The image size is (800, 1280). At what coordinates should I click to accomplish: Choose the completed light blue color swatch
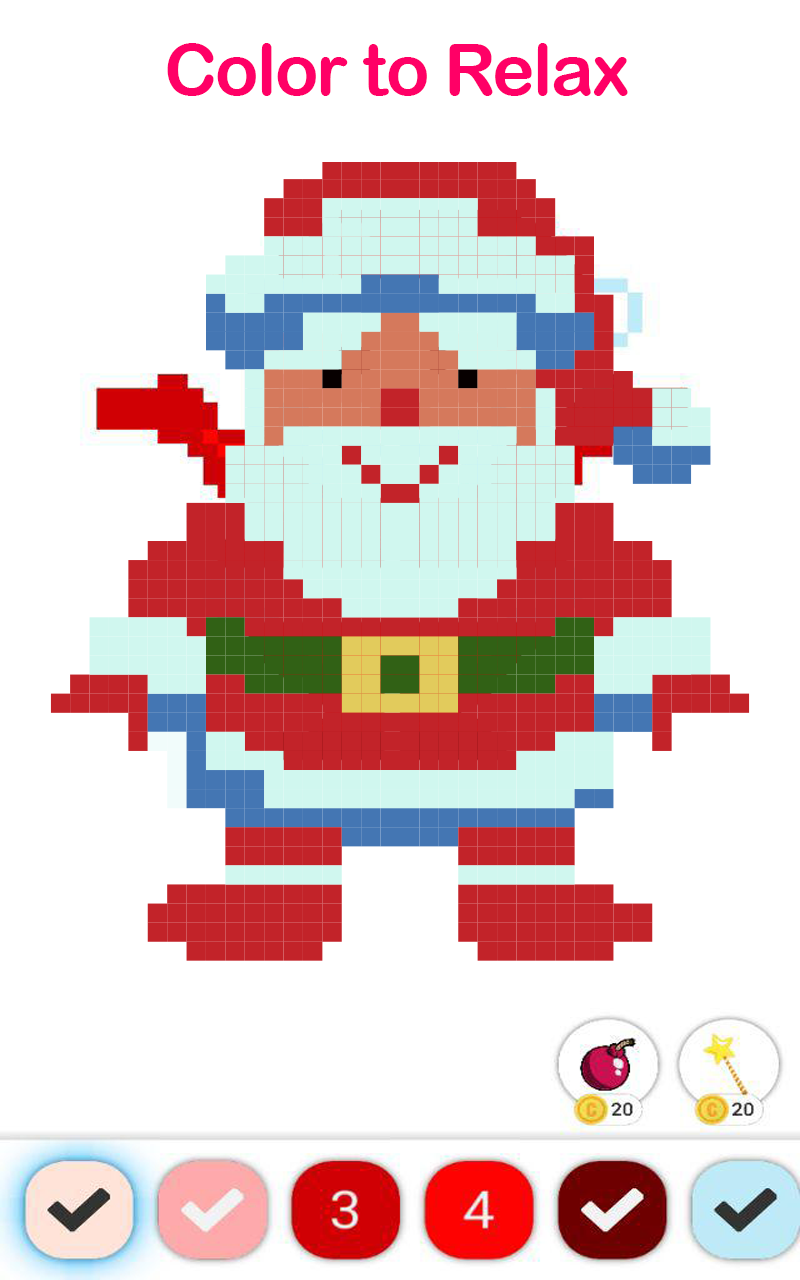[x=745, y=1210]
